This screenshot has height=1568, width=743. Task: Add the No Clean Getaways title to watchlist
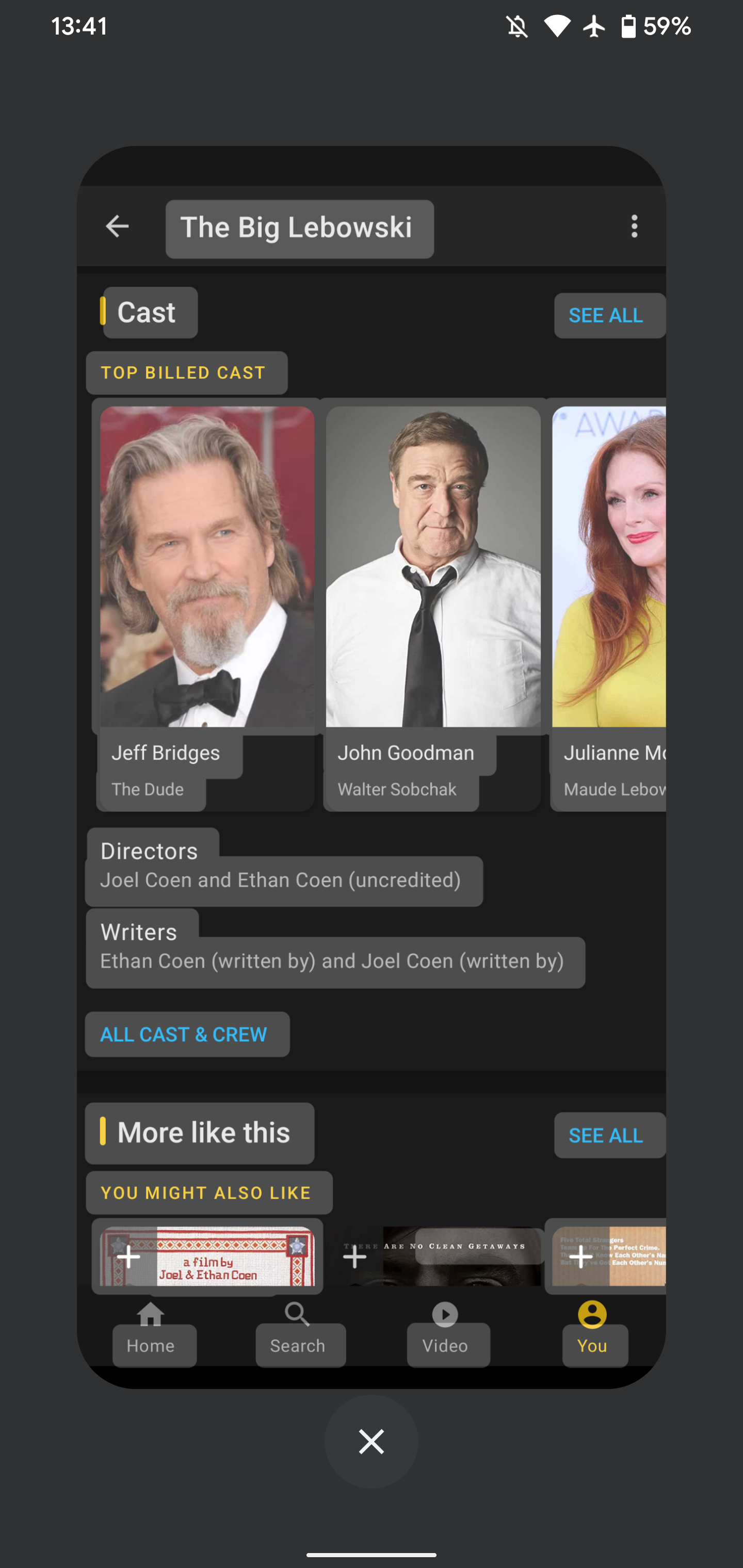(x=354, y=1256)
